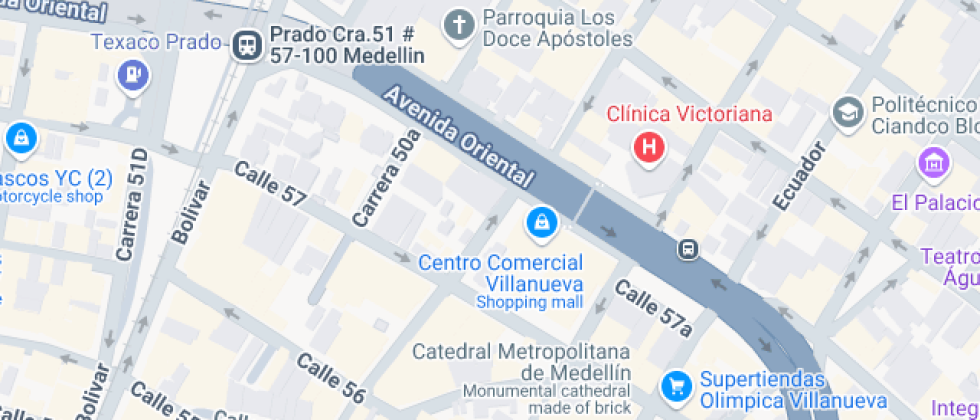Select the motorcycle shop pin near Carrera 51D
The height and width of the screenshot is (420, 980).
[x=21, y=138]
